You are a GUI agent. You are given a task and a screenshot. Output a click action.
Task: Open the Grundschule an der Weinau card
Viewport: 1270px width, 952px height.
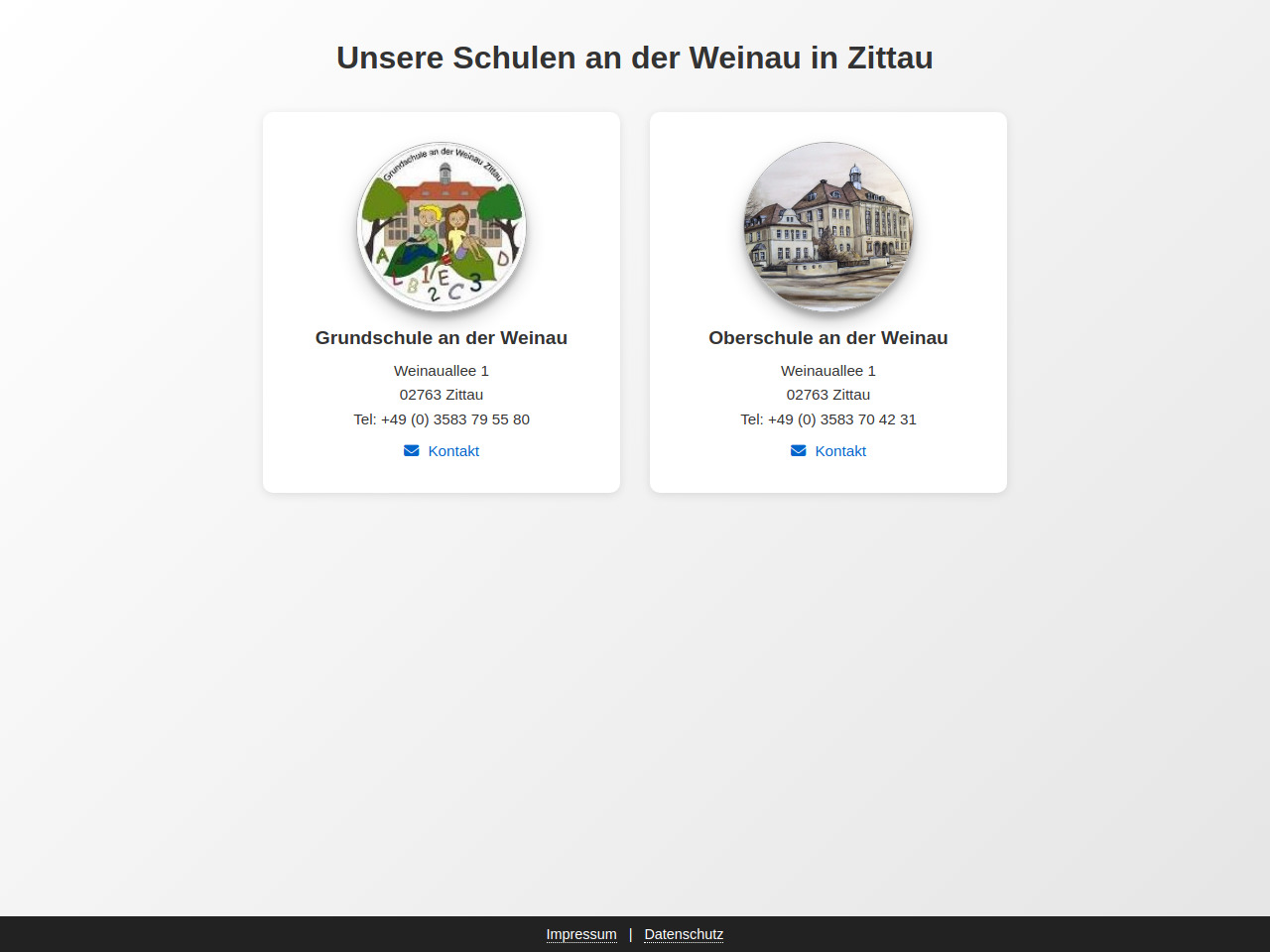click(442, 338)
